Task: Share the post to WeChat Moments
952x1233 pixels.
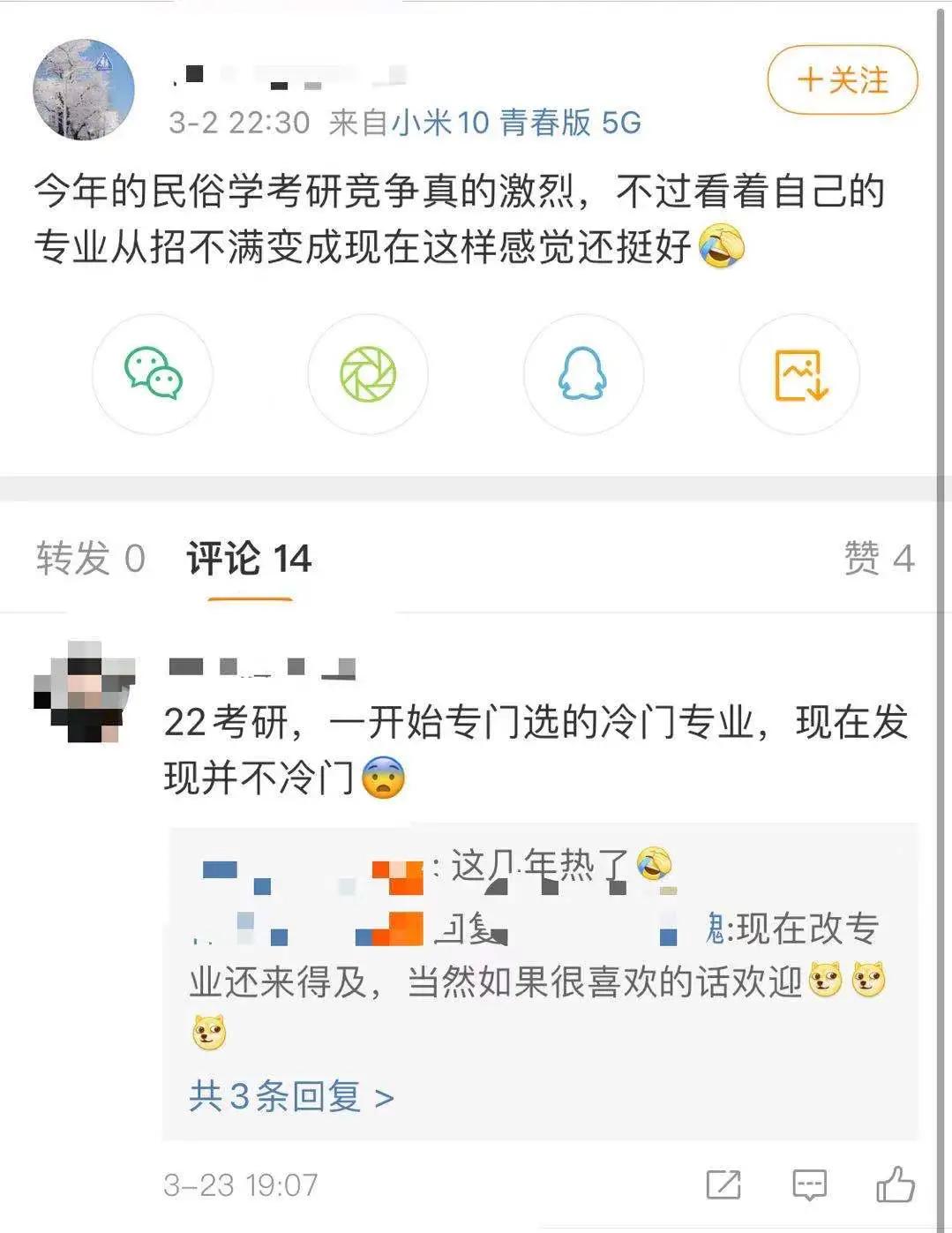Action: pyautogui.click(x=370, y=374)
